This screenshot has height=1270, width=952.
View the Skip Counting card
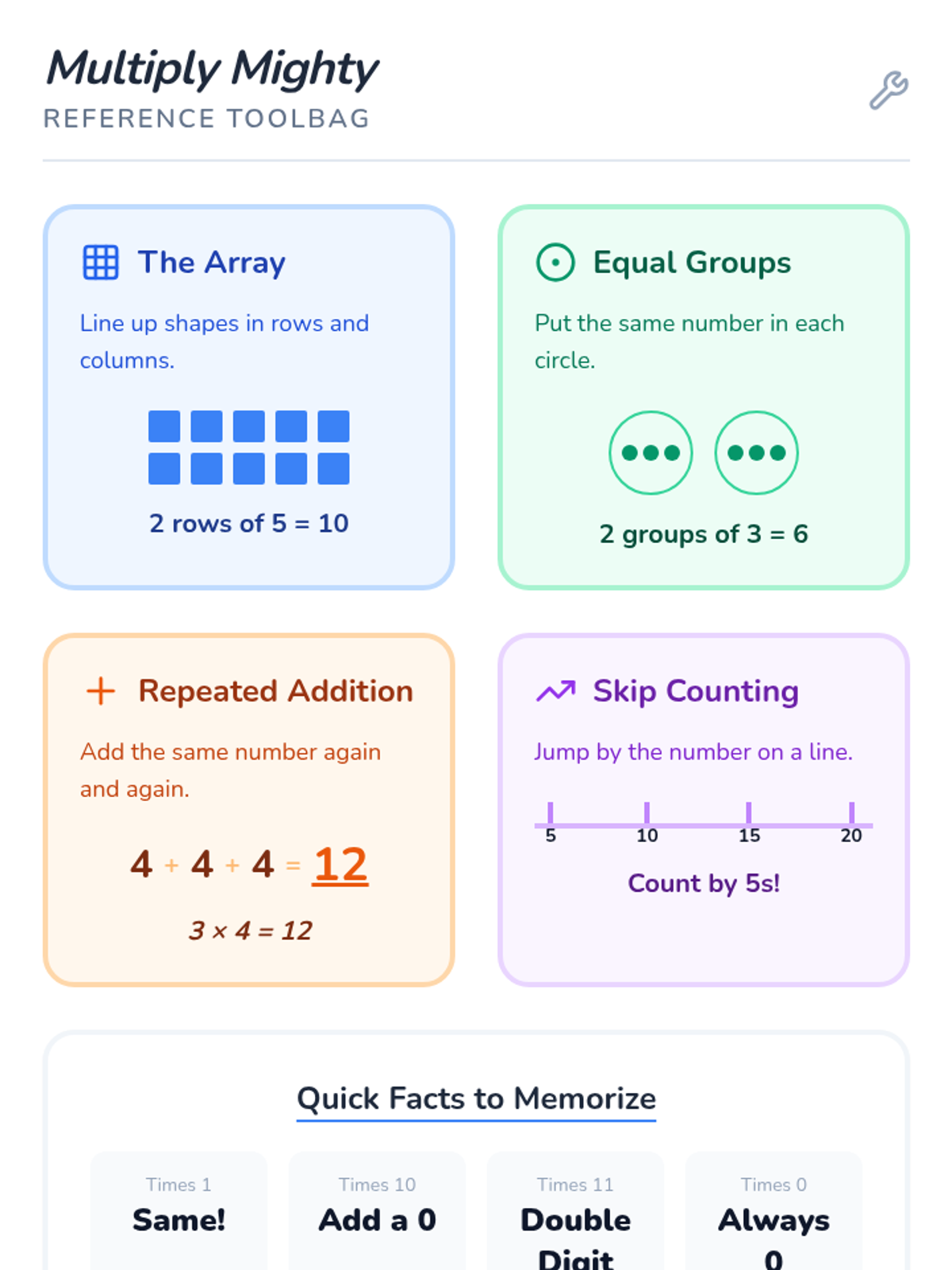coord(704,810)
